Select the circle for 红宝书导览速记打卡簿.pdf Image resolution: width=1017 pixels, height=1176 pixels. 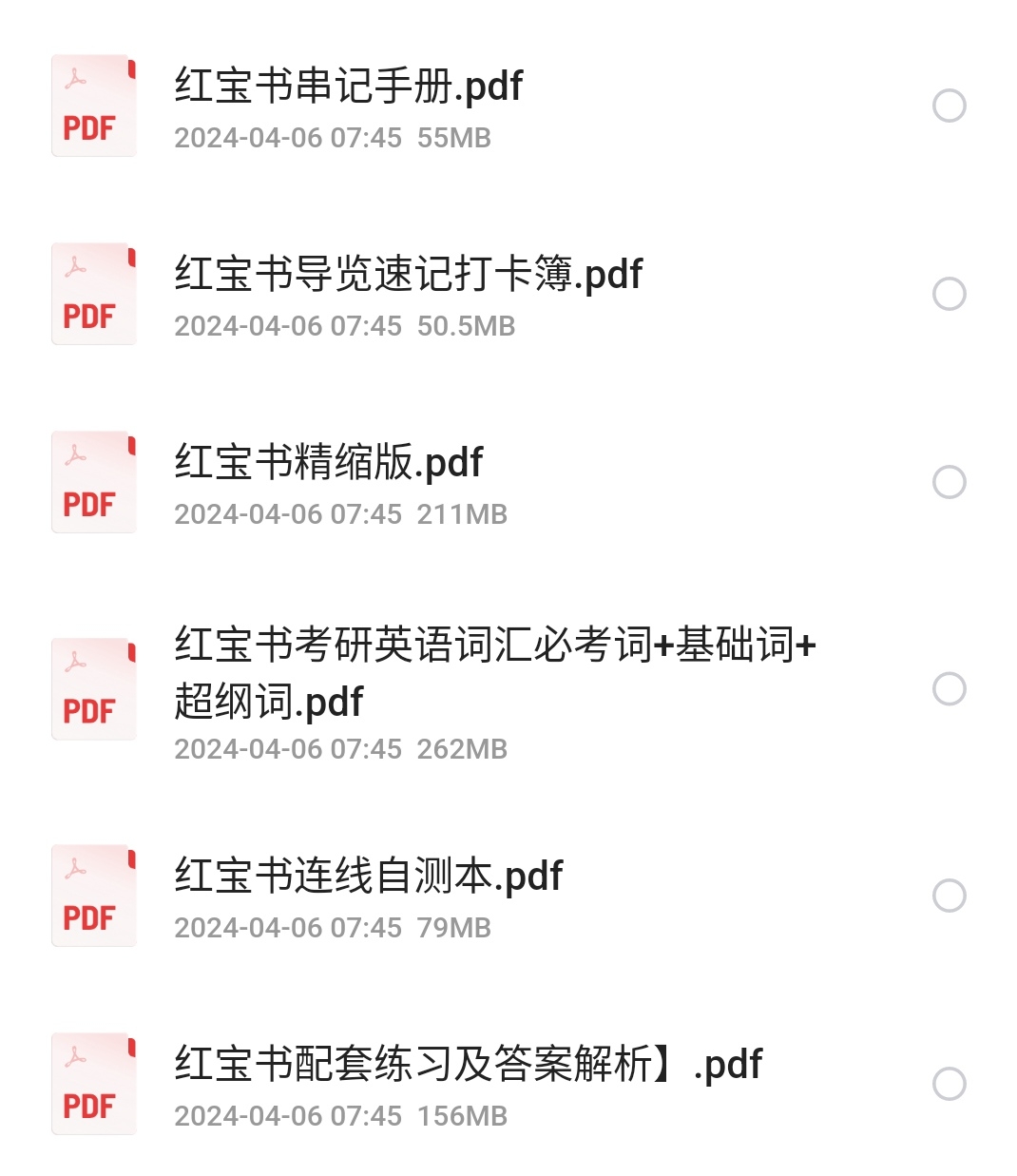click(x=949, y=294)
